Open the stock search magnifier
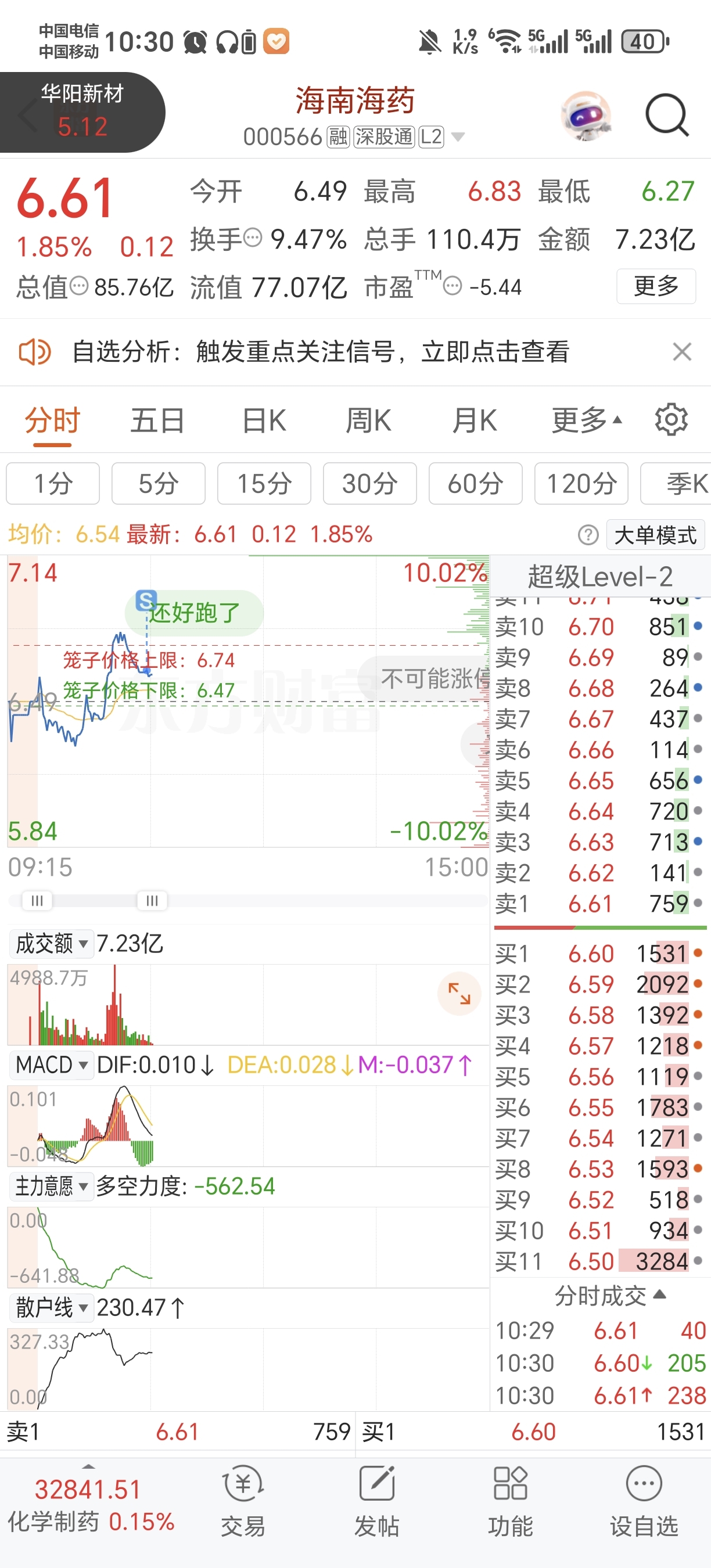 (667, 114)
